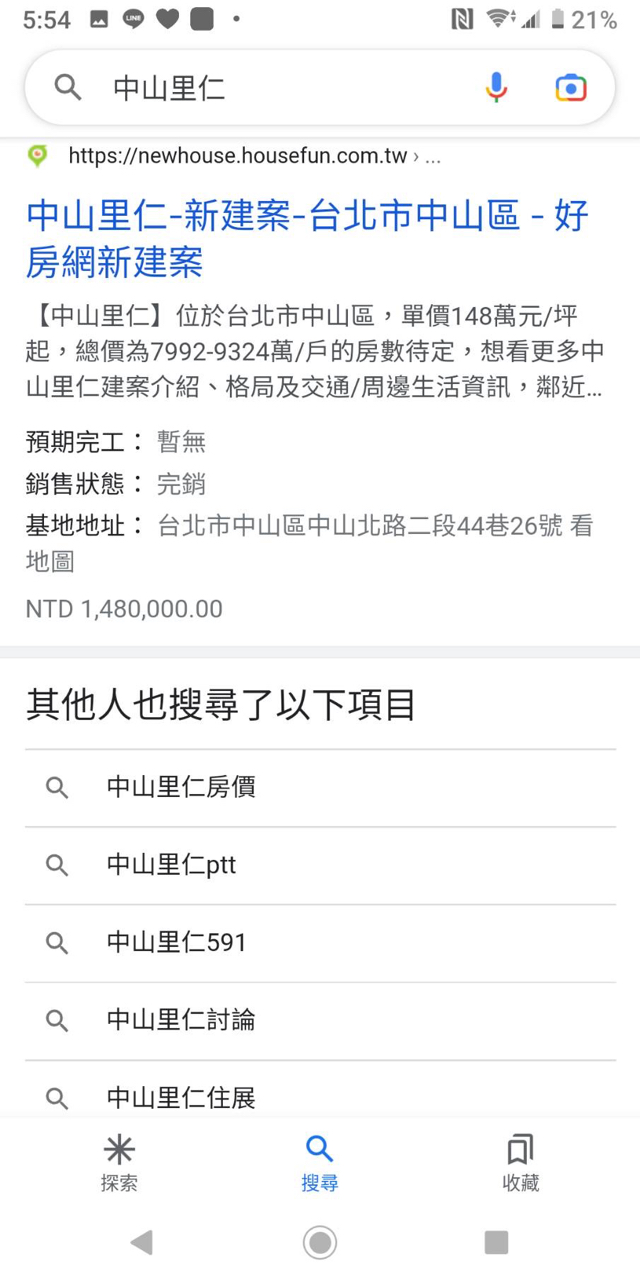640x1280 pixels.
Task: Open Google Lens camera search
Action: 570,88
